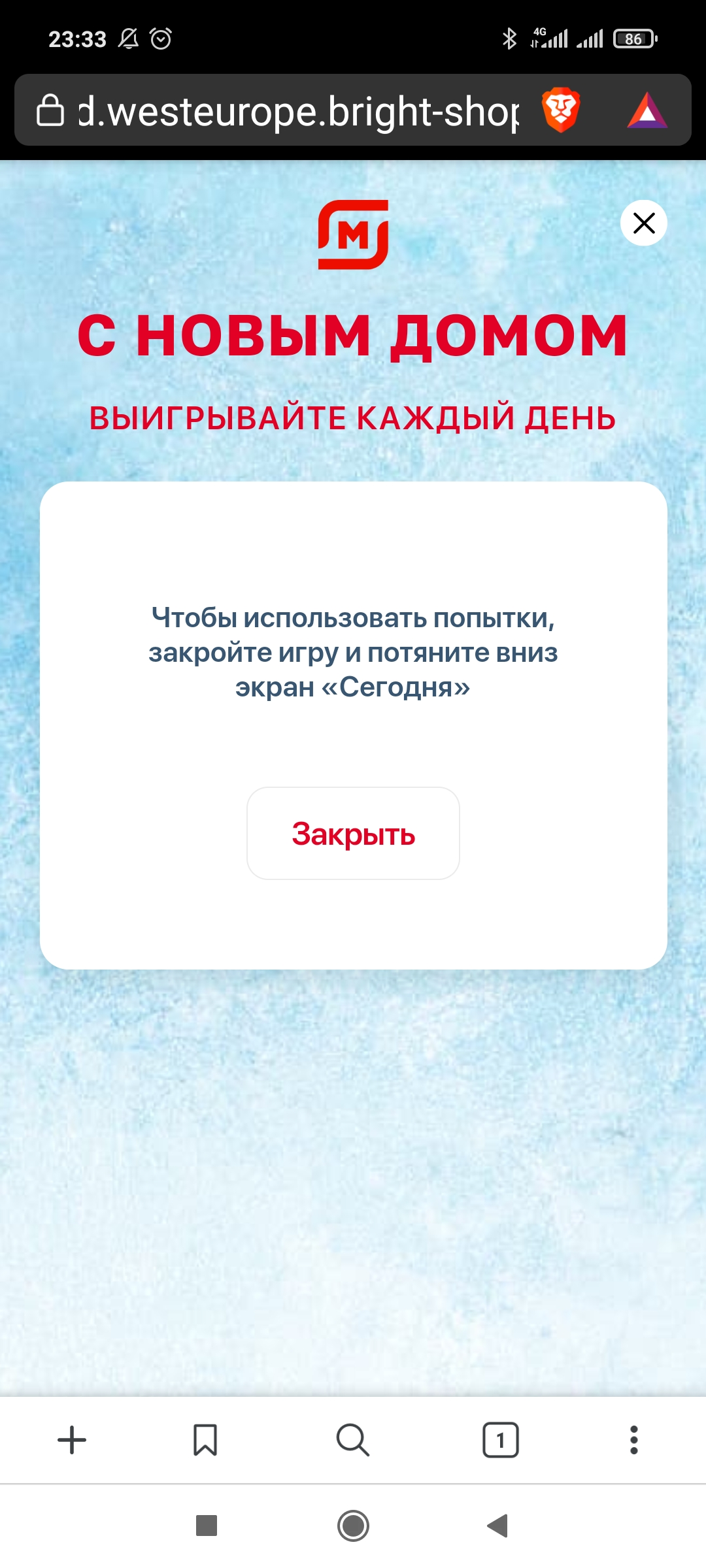Open a new tab with the plus icon
The width and height of the screenshot is (706, 1568).
coord(72,1440)
